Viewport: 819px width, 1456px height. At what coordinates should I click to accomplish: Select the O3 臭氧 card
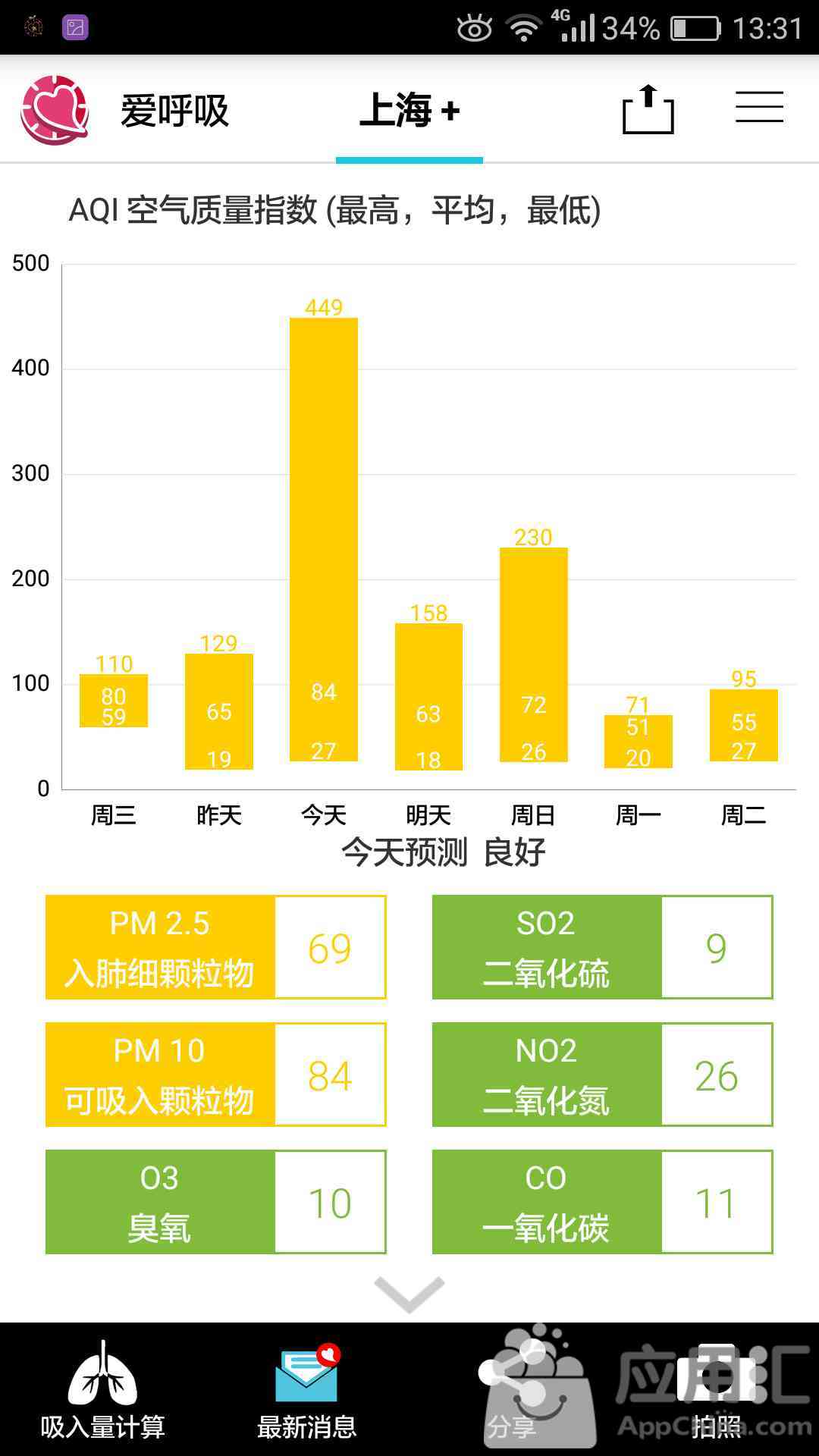(x=215, y=1202)
